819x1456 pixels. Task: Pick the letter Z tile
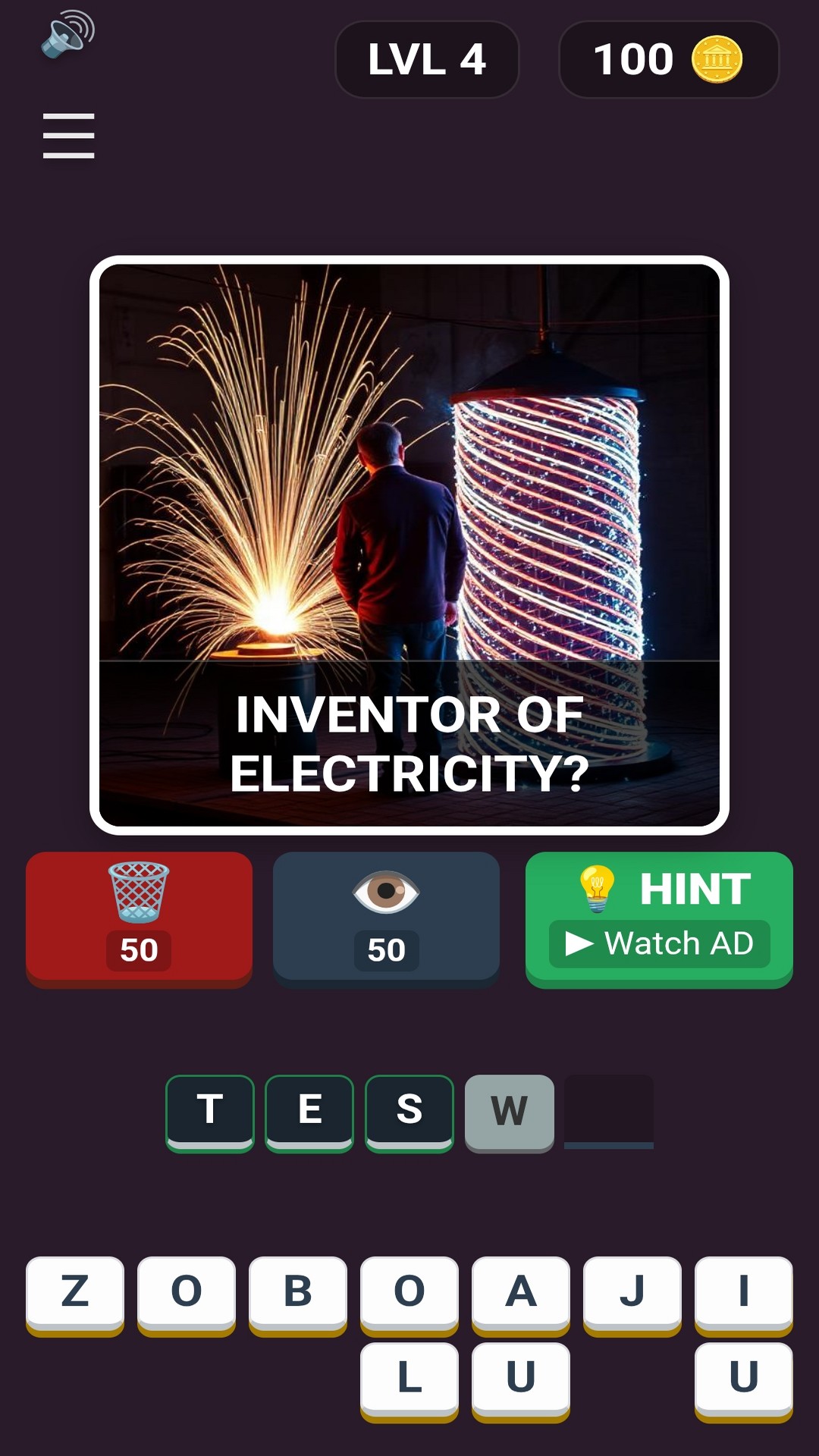pos(75,1292)
